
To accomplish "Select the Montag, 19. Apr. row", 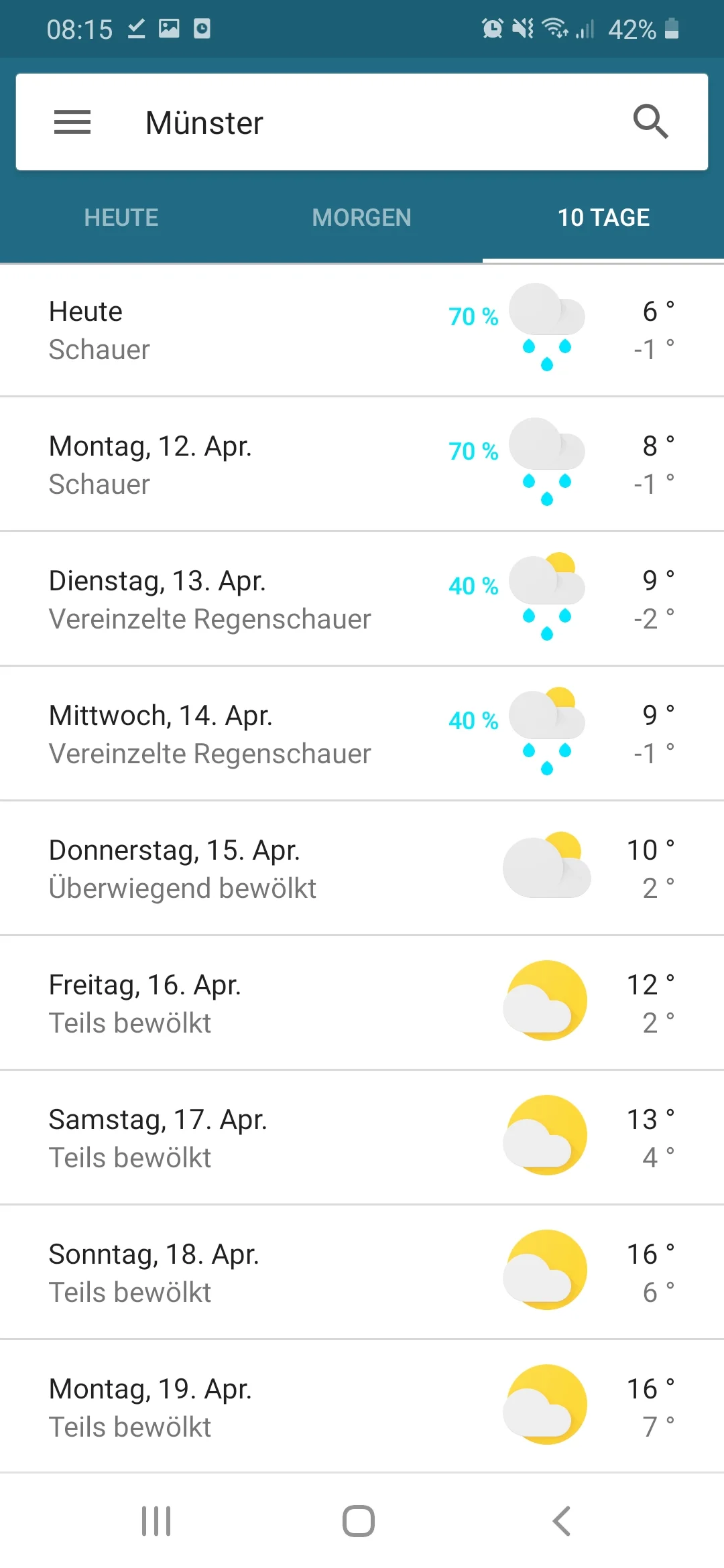I will (x=362, y=1407).
